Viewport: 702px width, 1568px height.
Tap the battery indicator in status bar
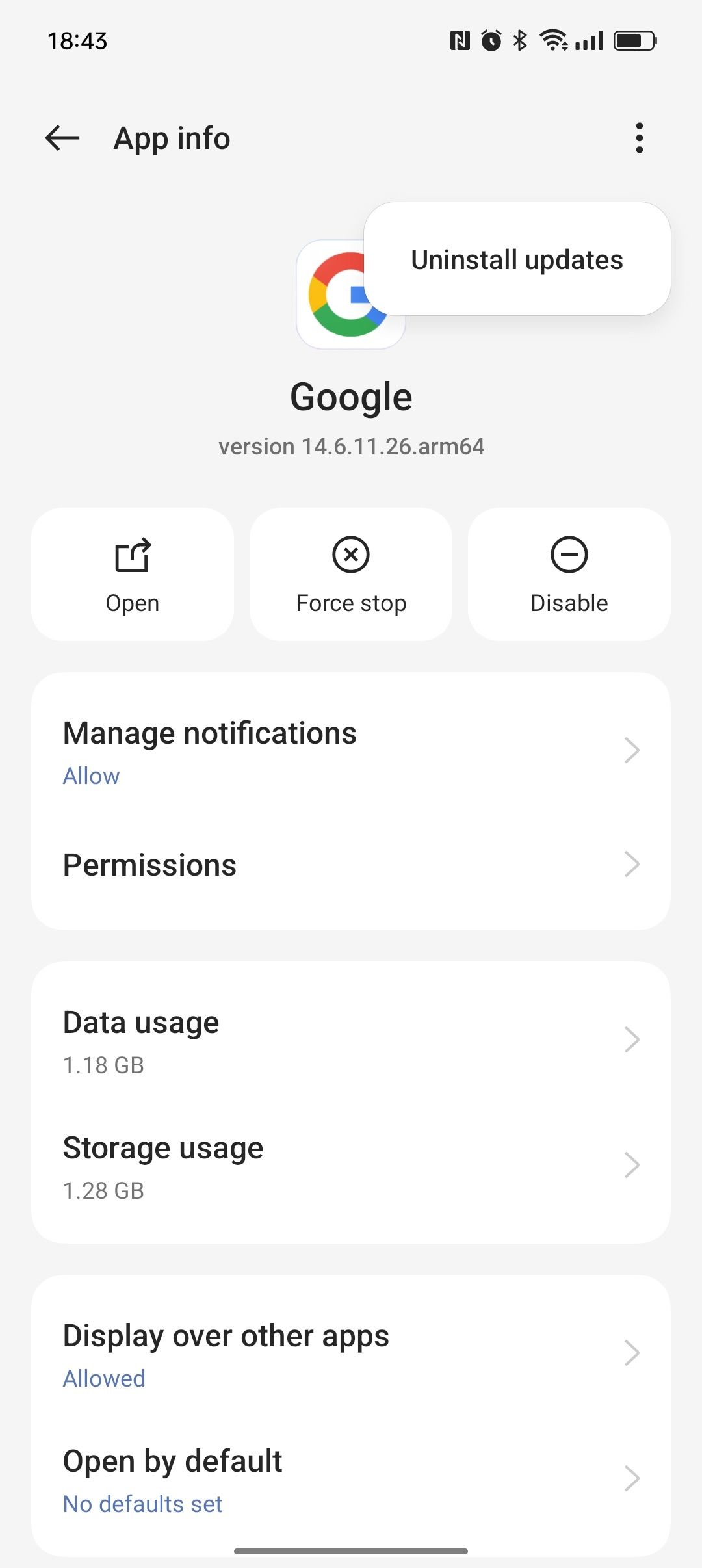coord(635,40)
